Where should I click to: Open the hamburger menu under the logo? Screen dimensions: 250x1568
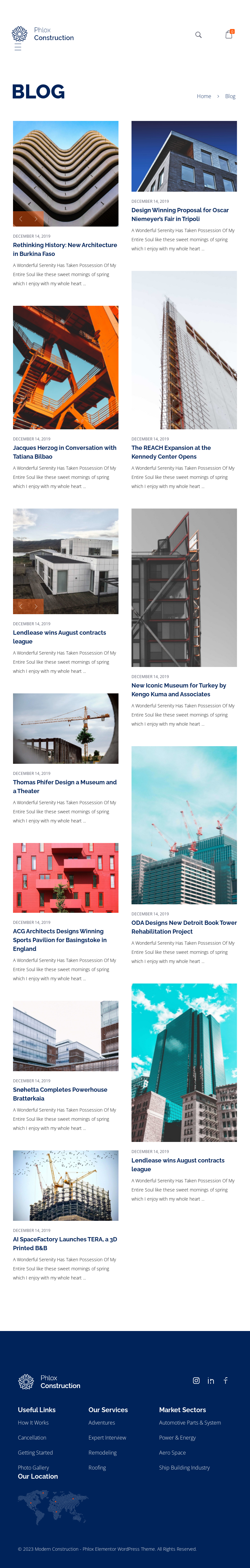(x=18, y=47)
